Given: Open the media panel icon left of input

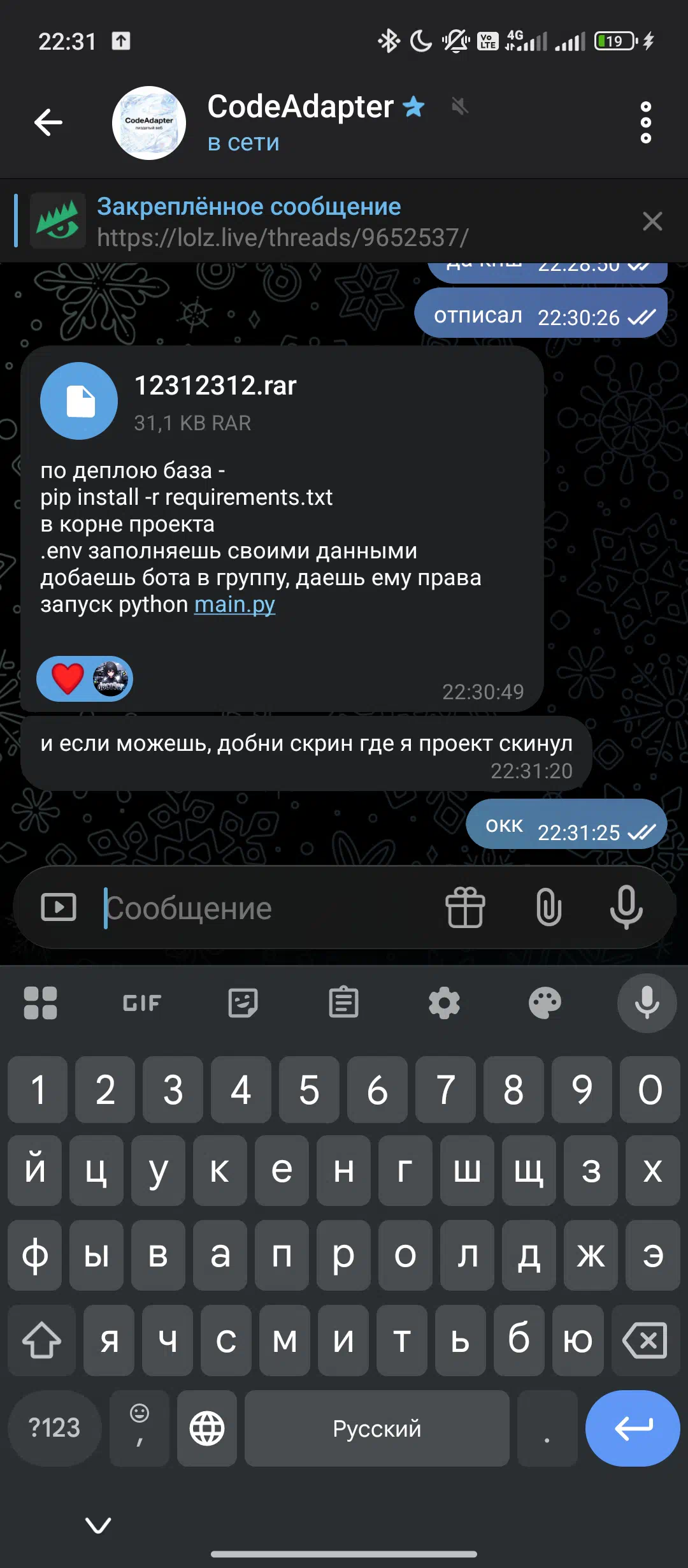Looking at the screenshot, I should [x=59, y=907].
